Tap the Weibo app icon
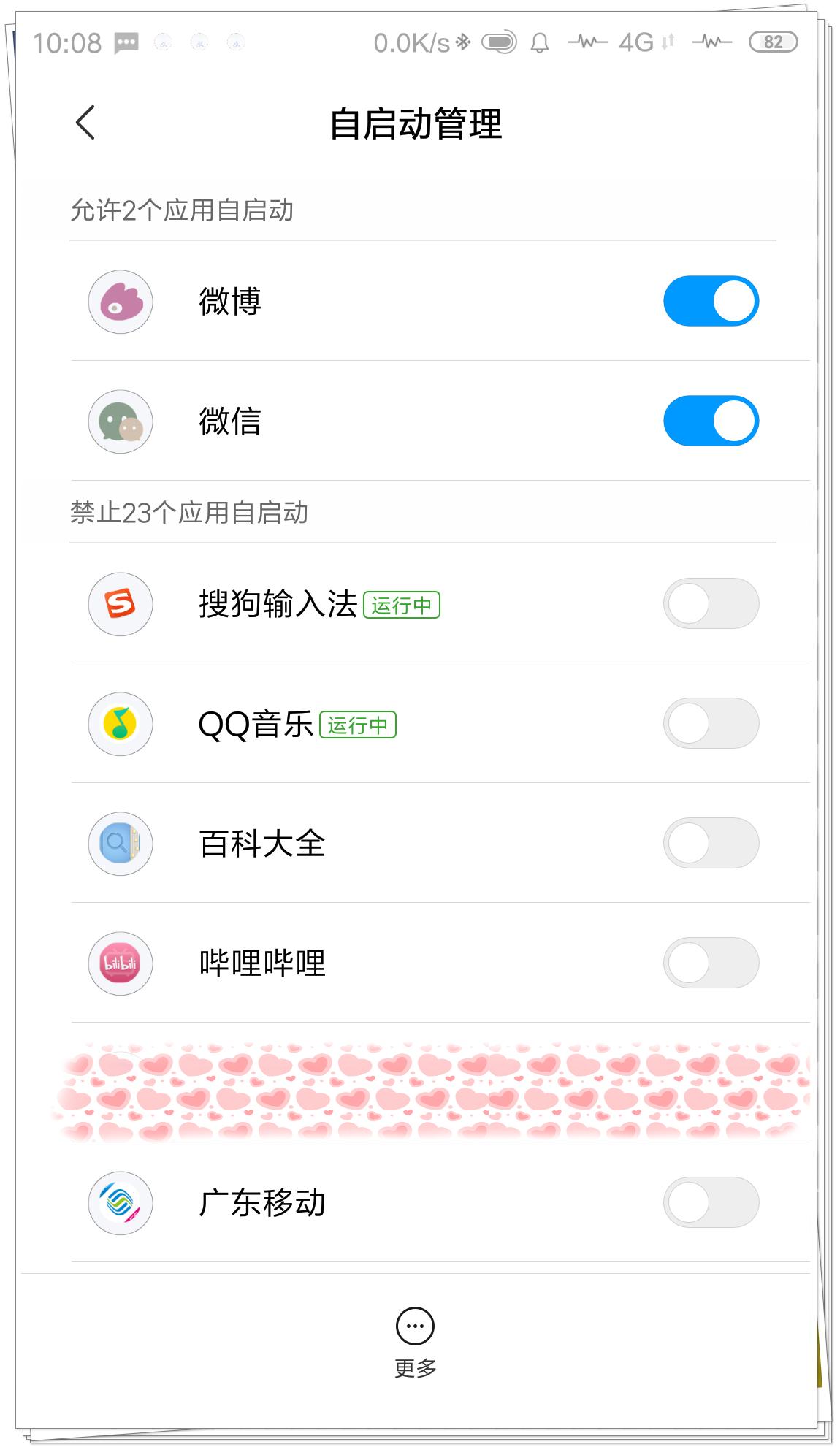 [121, 300]
